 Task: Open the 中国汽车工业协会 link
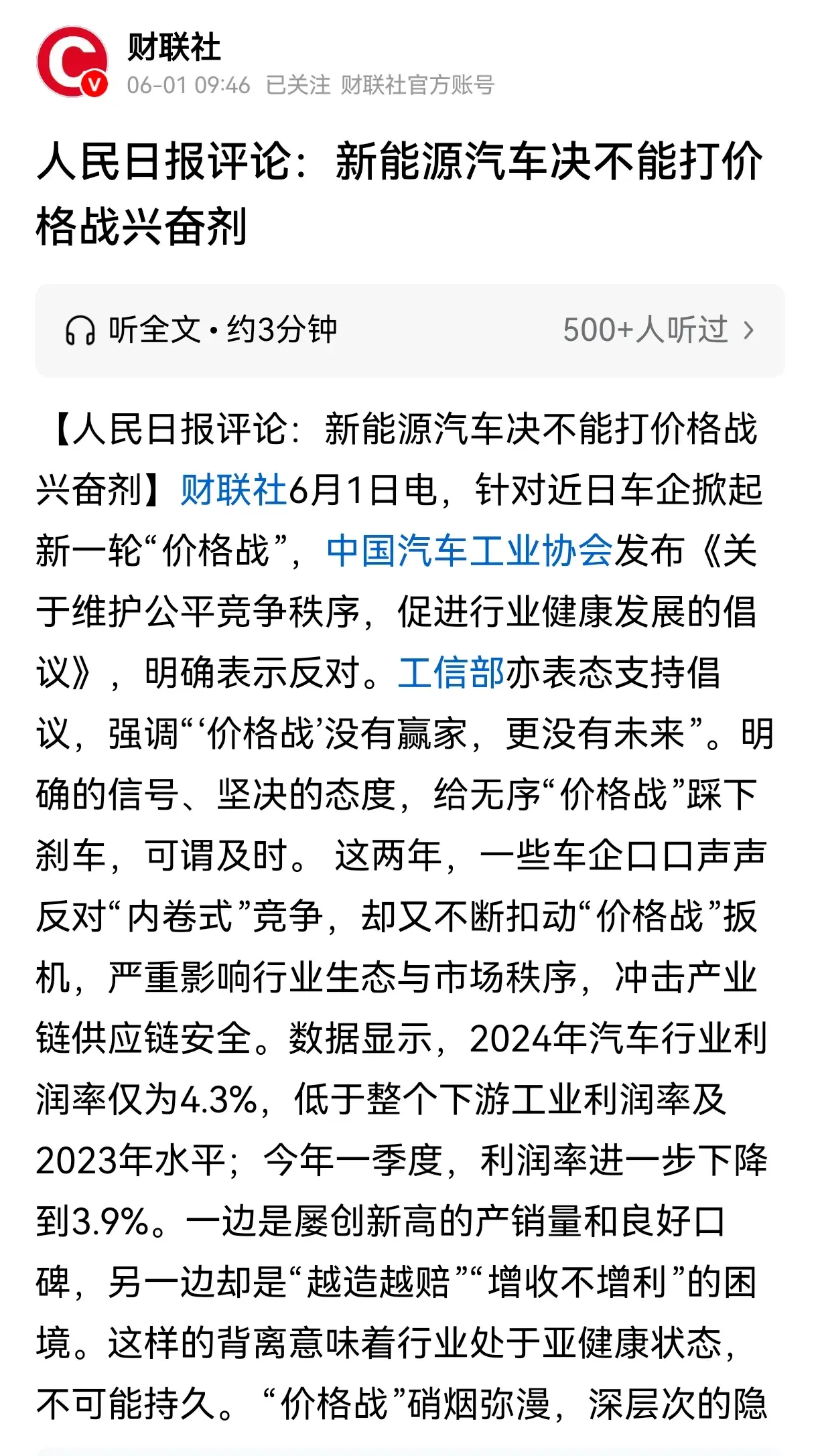coord(470,551)
